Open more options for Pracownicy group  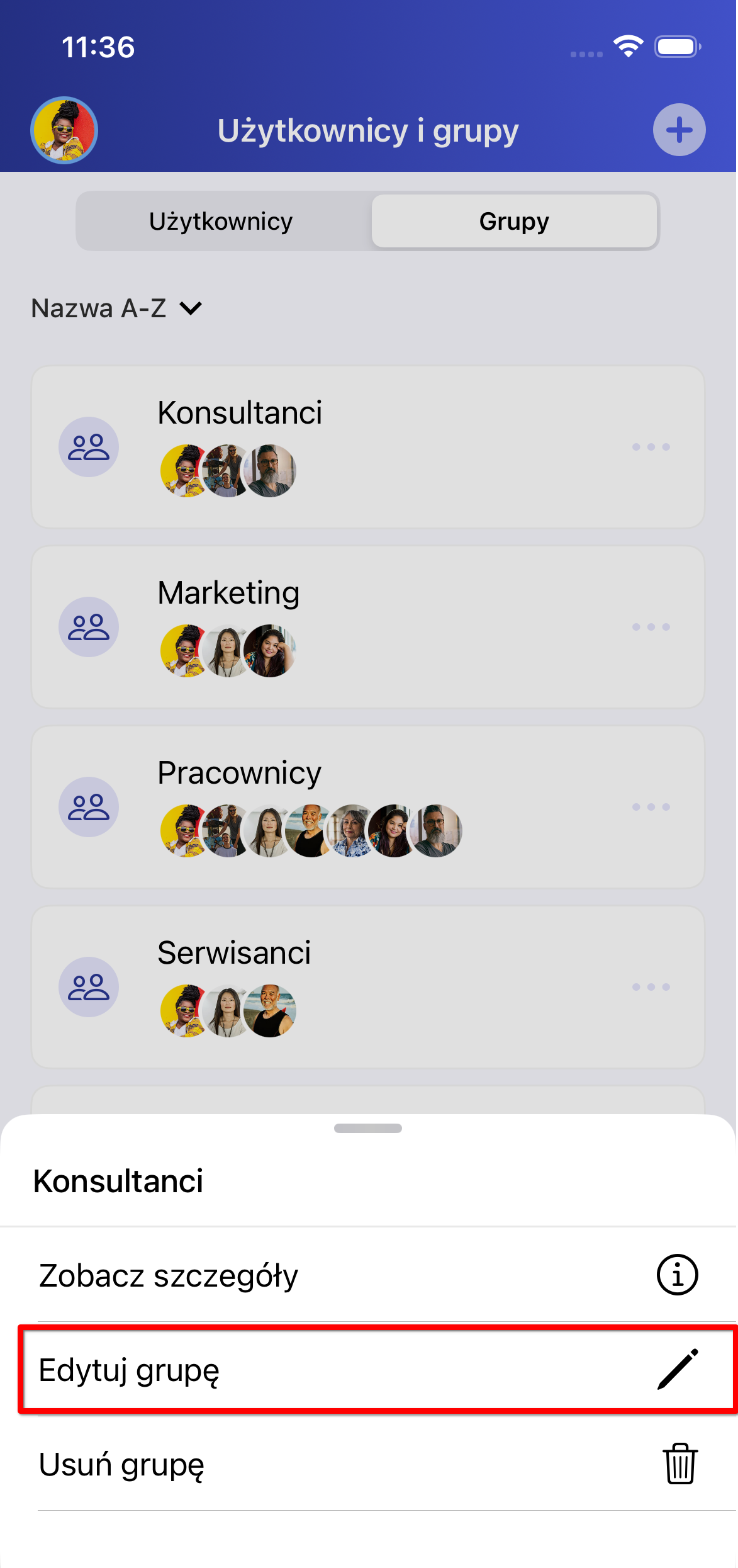651,807
